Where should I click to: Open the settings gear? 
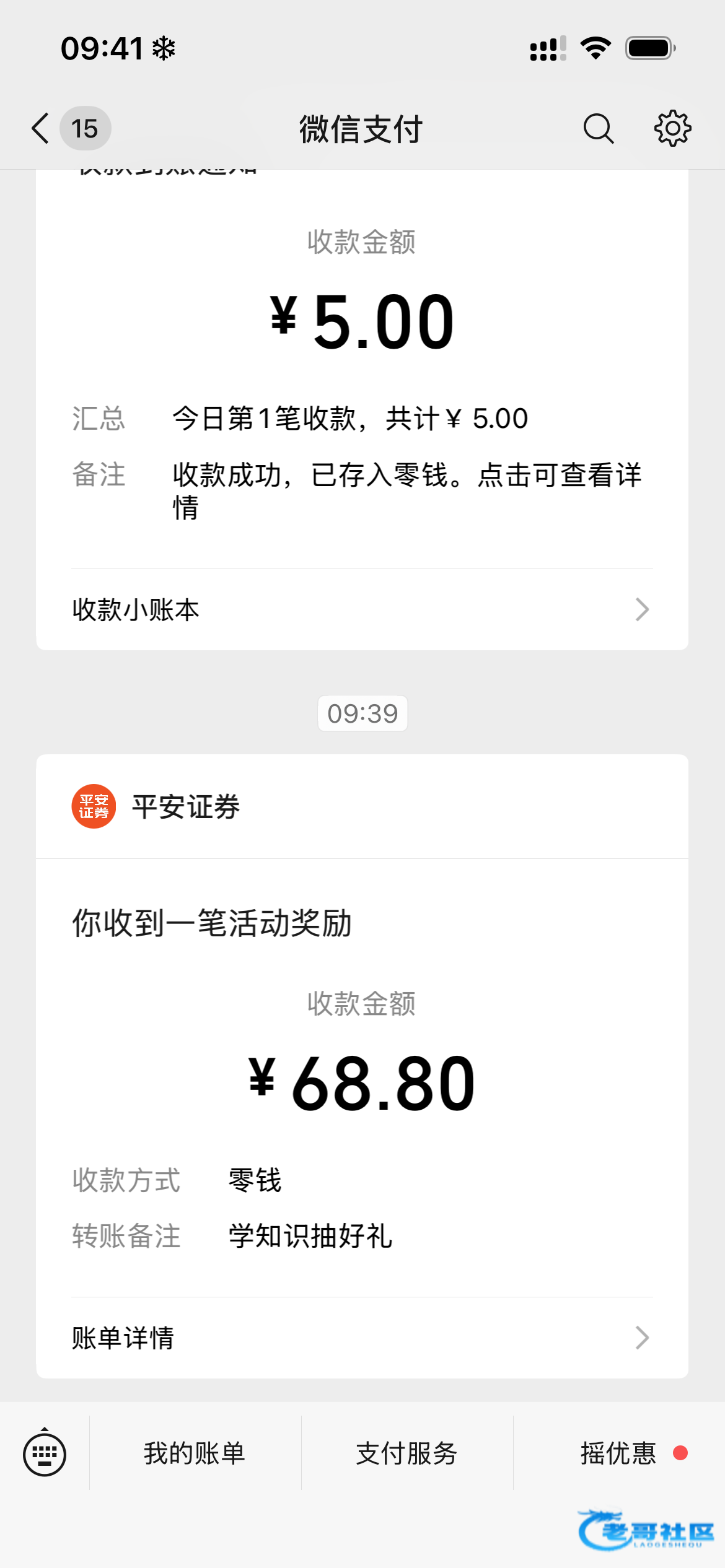pyautogui.click(x=672, y=129)
